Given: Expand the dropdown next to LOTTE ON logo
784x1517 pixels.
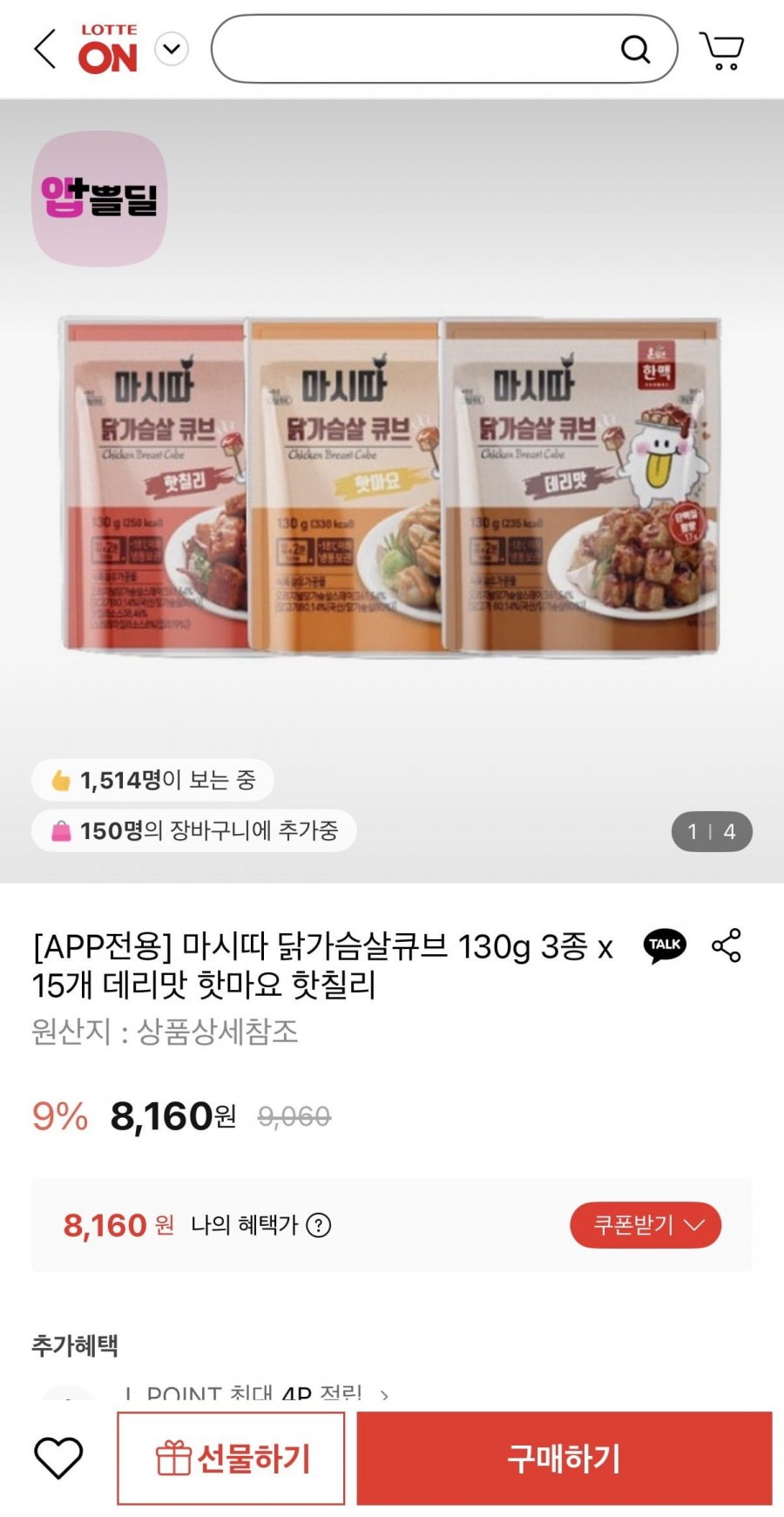Looking at the screenshot, I should click(x=172, y=49).
